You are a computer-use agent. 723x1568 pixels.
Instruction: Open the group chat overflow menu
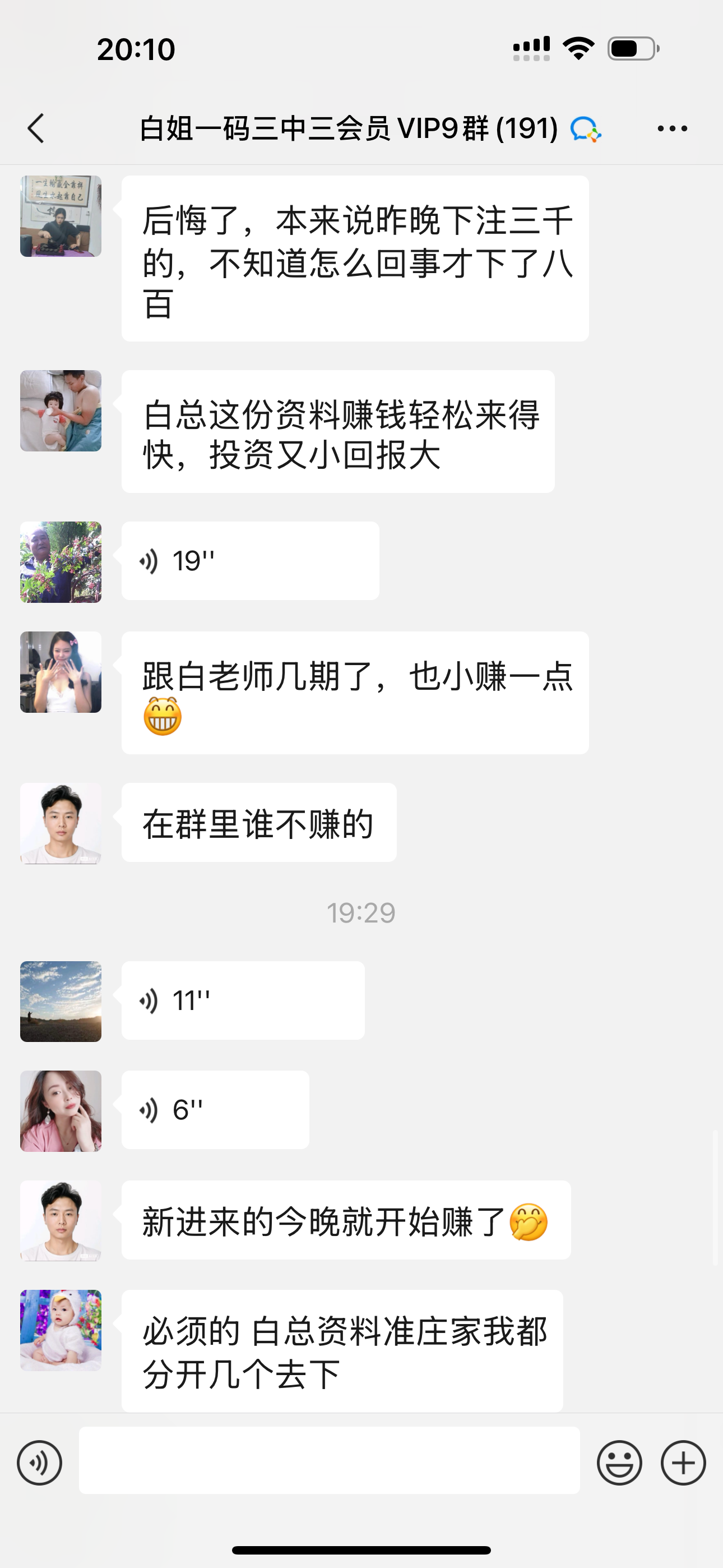[672, 128]
